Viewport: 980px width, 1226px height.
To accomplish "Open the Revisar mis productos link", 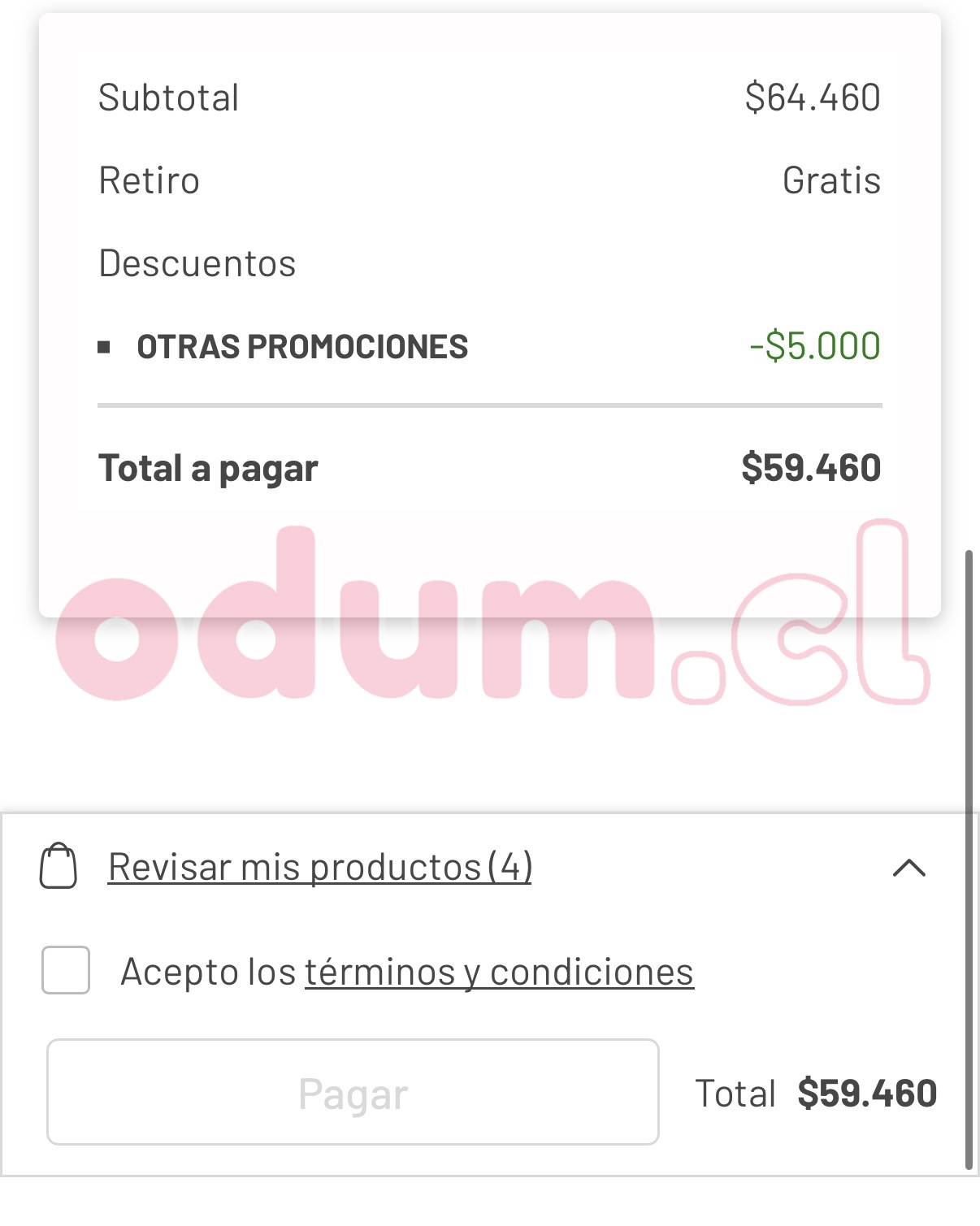I will [x=319, y=867].
